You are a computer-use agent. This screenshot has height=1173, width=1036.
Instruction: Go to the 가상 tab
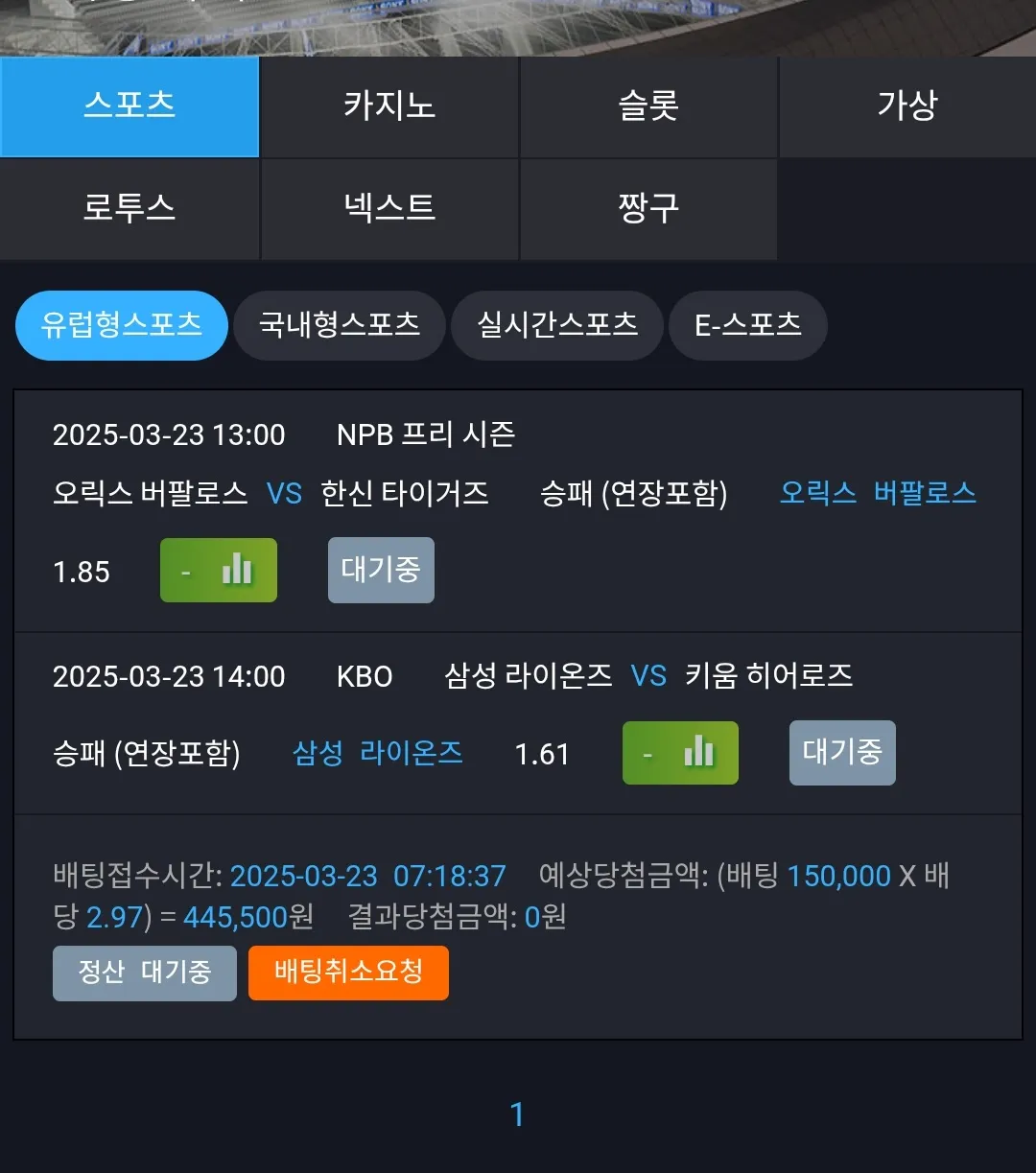(907, 106)
